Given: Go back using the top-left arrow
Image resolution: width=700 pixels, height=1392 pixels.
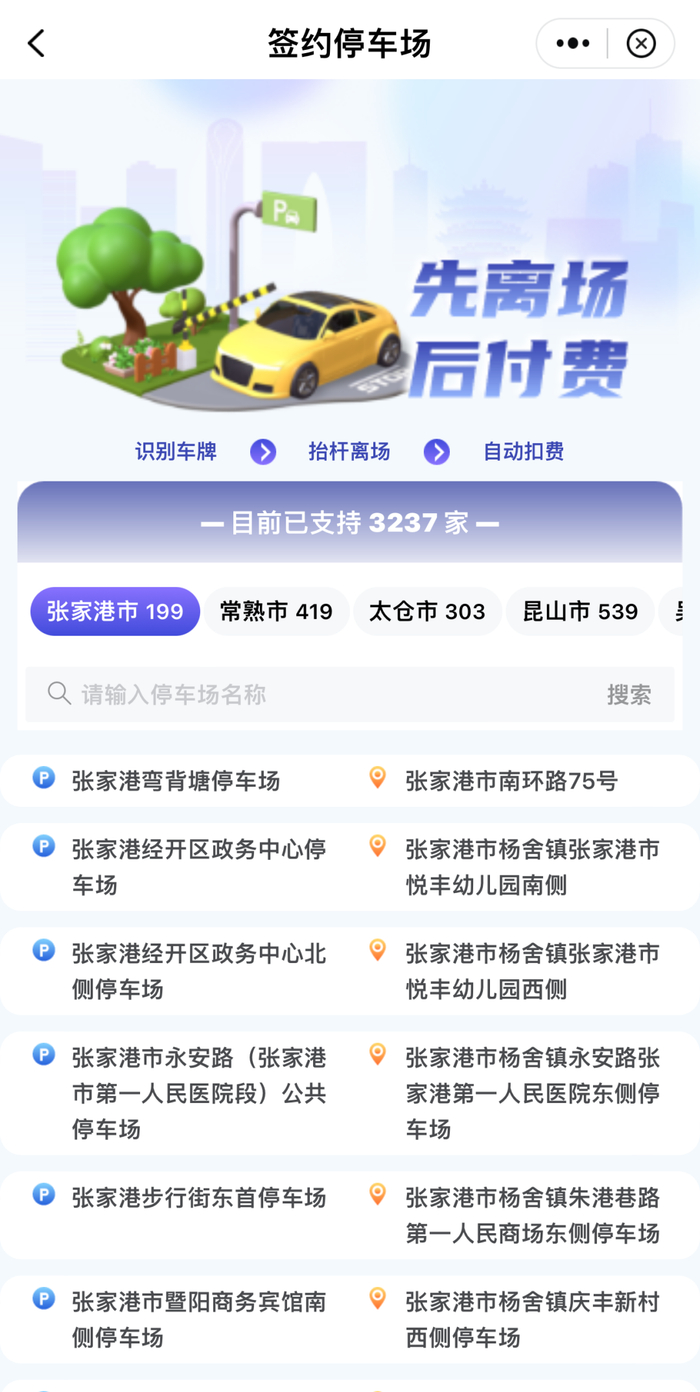Looking at the screenshot, I should click(37, 44).
